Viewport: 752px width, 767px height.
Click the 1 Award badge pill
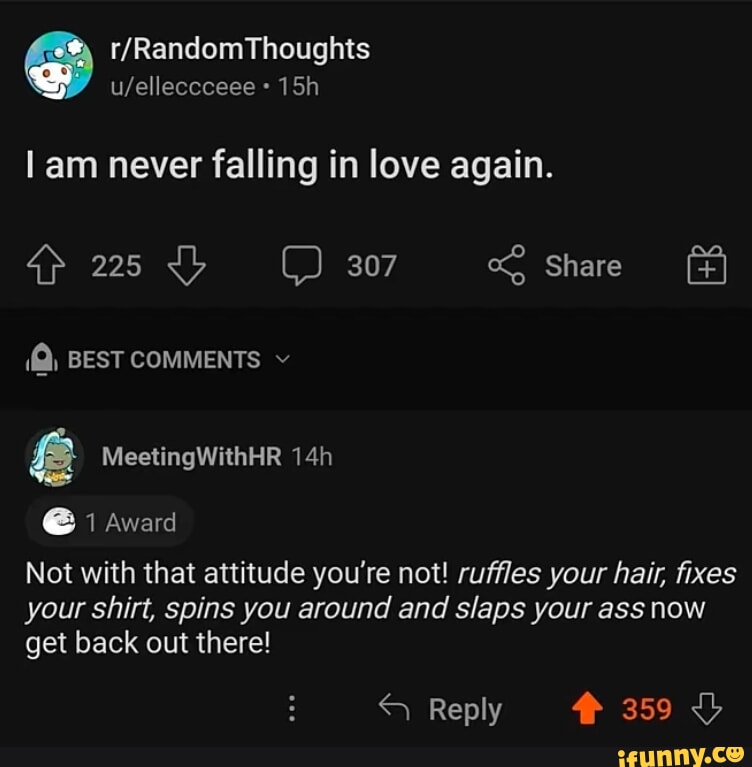pyautogui.click(x=110, y=521)
